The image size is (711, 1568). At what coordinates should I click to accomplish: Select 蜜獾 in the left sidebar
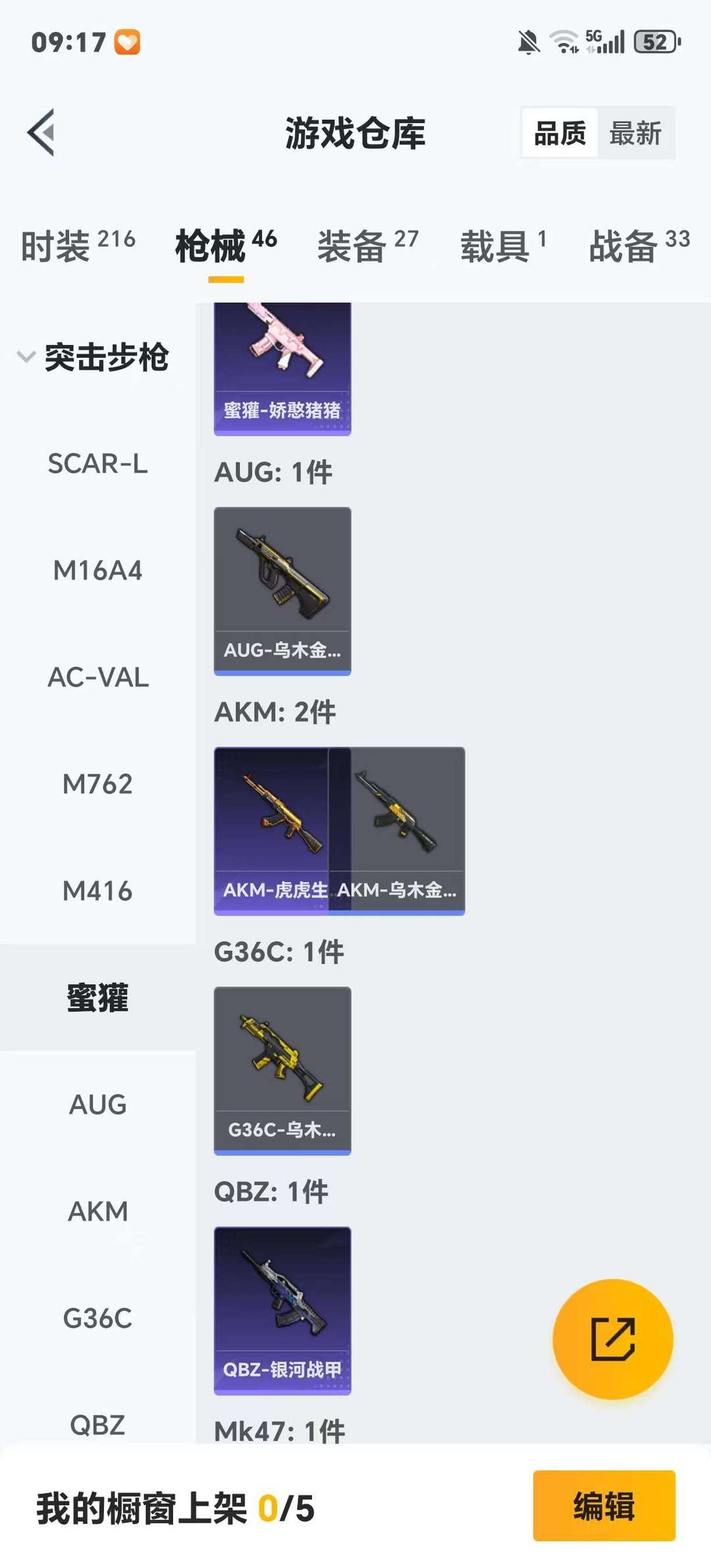[97, 997]
